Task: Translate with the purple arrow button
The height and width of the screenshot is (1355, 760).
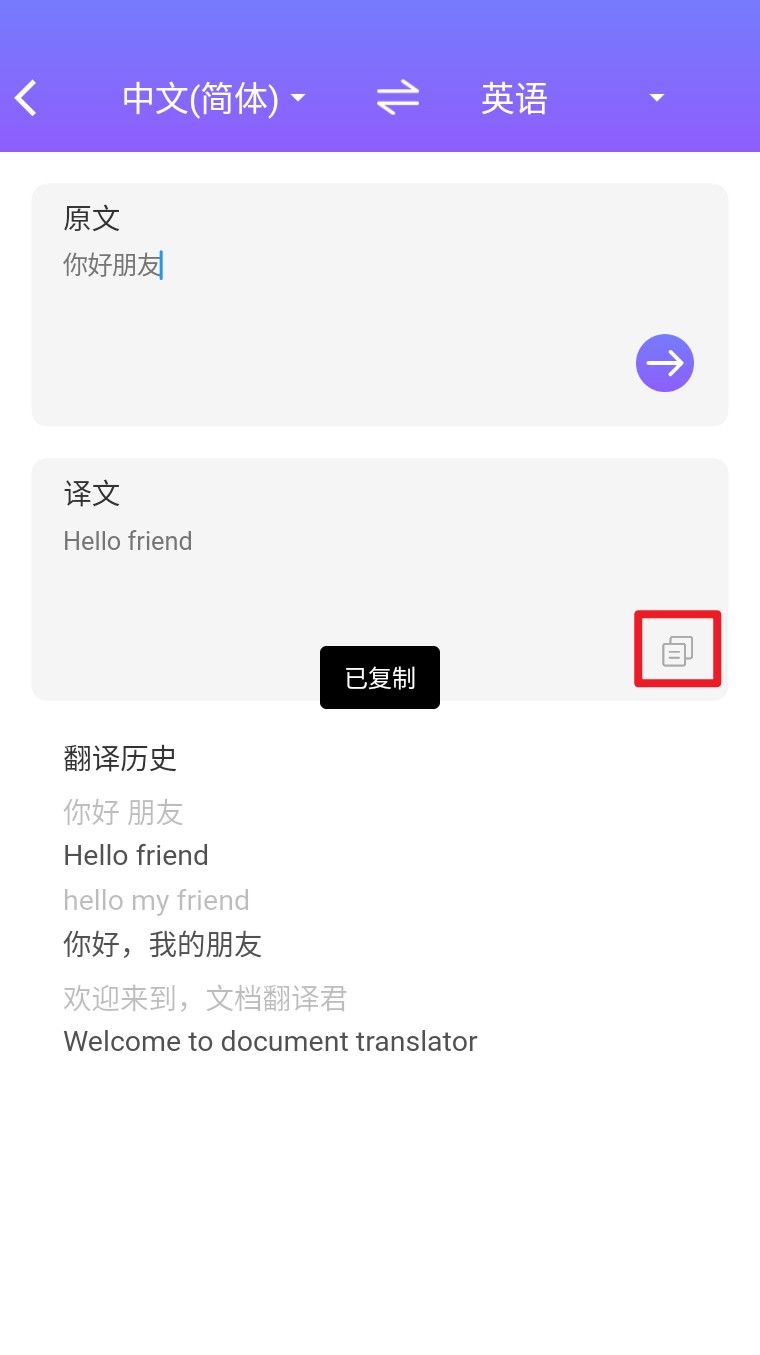Action: (665, 362)
